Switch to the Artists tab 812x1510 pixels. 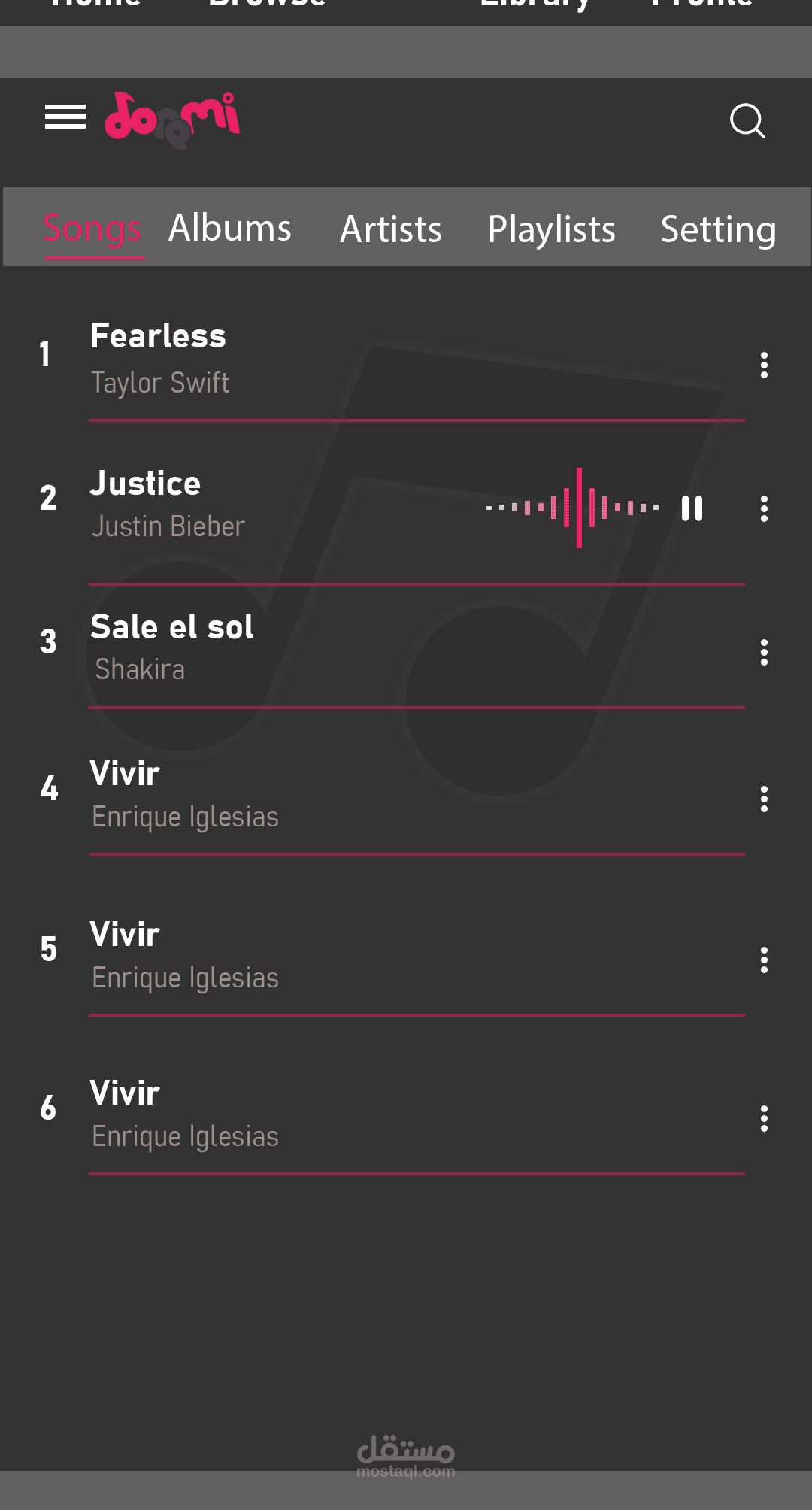coord(391,229)
